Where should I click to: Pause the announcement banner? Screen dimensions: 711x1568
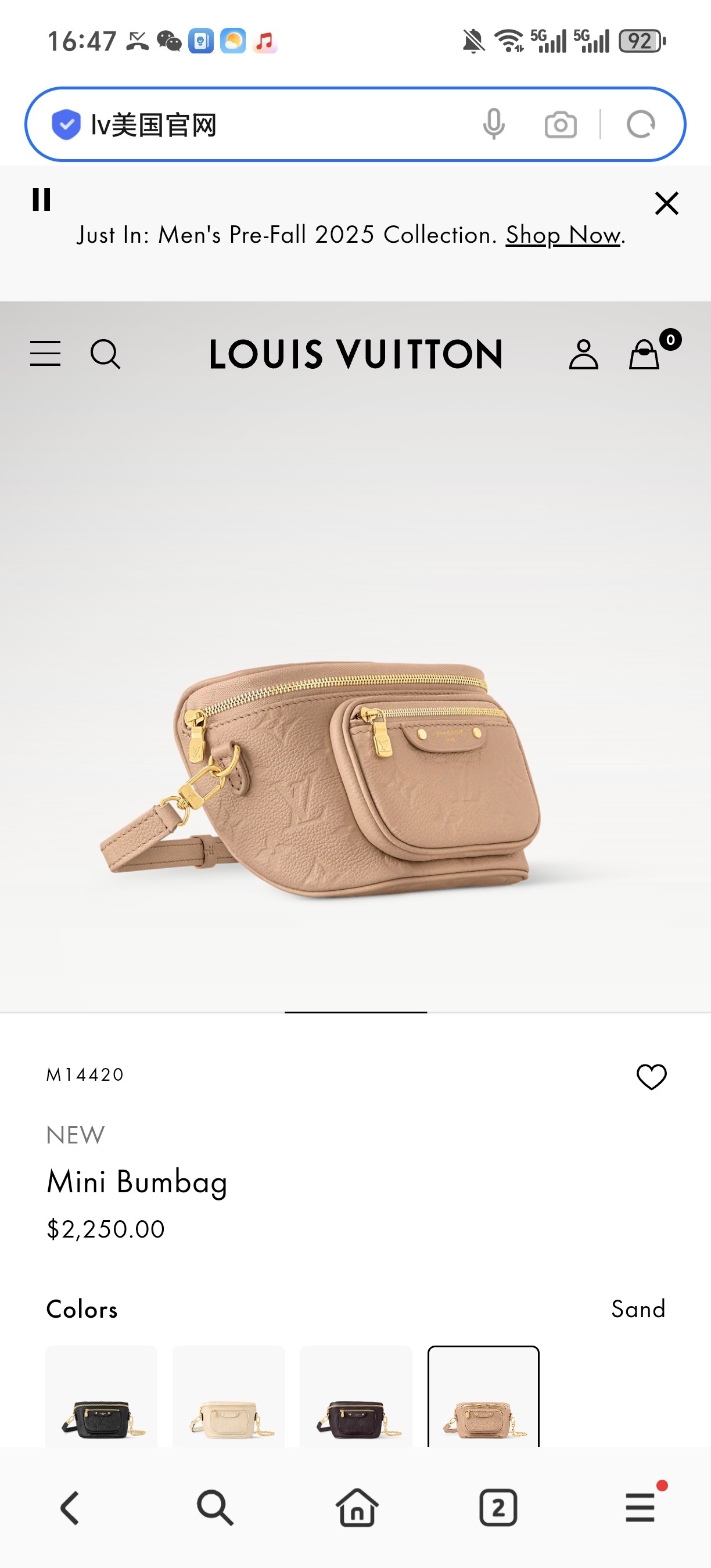click(x=41, y=200)
